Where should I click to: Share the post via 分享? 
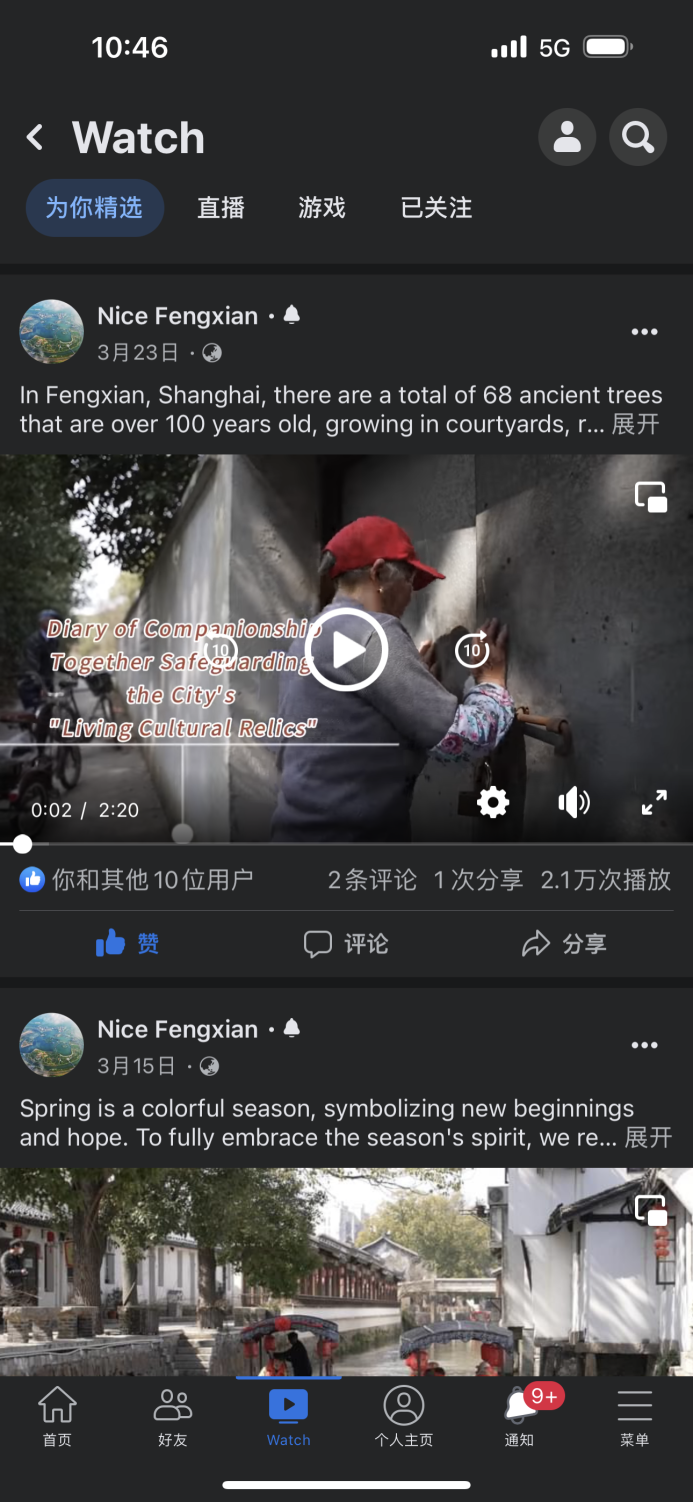tap(564, 943)
